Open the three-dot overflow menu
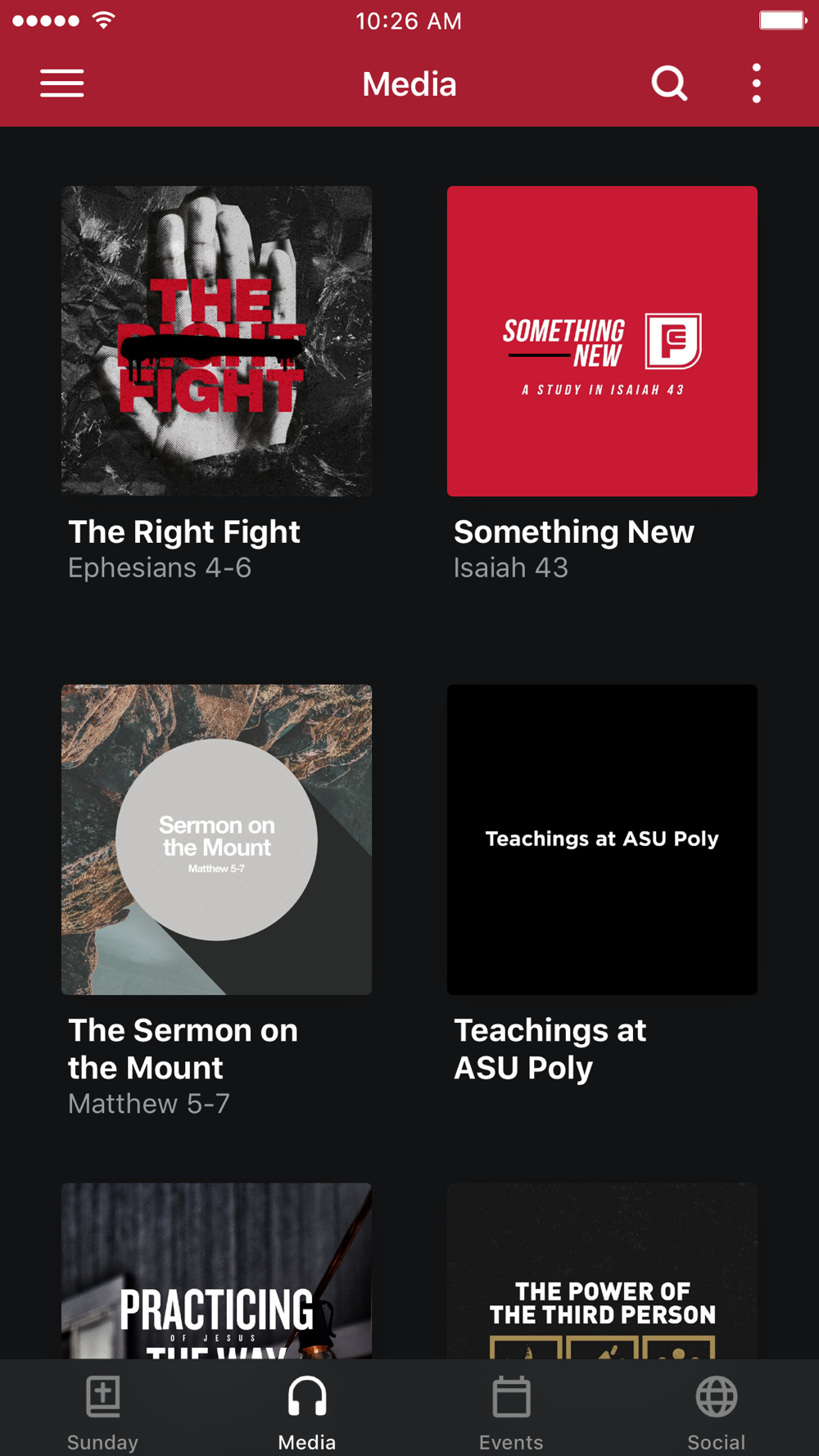The width and height of the screenshot is (819, 1456). tap(756, 84)
